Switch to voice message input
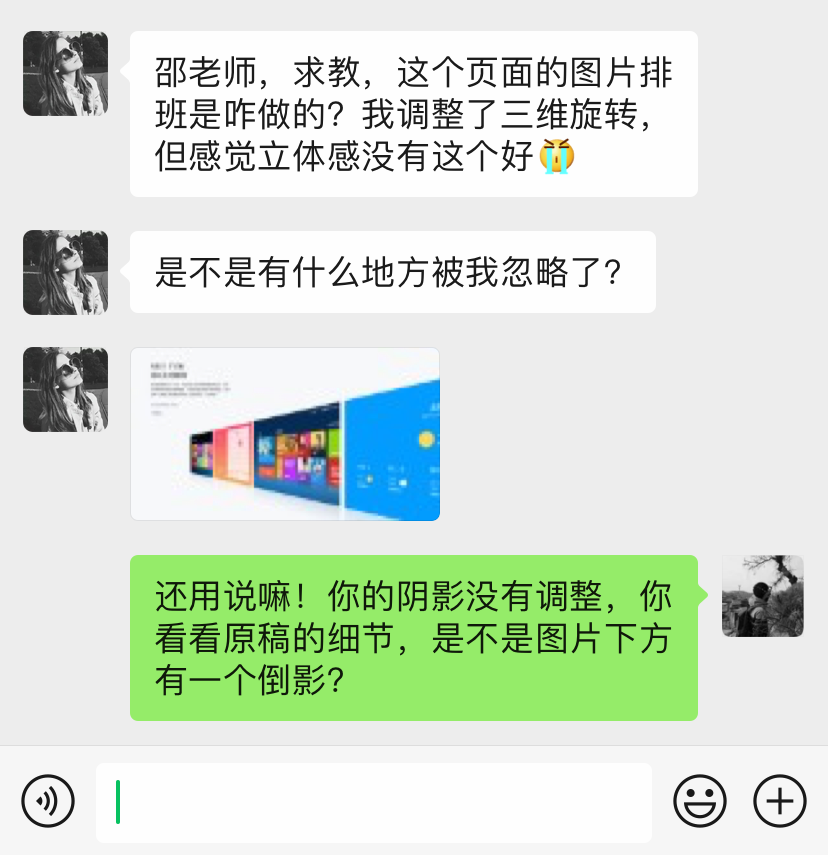The width and height of the screenshot is (828, 855). pyautogui.click(x=48, y=801)
